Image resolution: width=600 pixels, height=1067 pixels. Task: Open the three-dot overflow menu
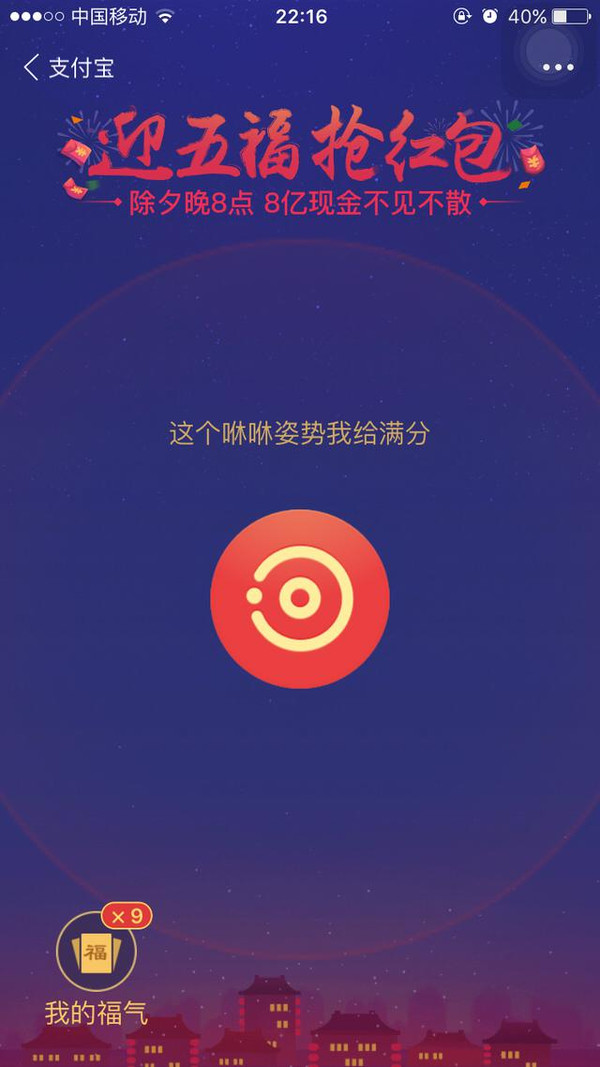559,67
